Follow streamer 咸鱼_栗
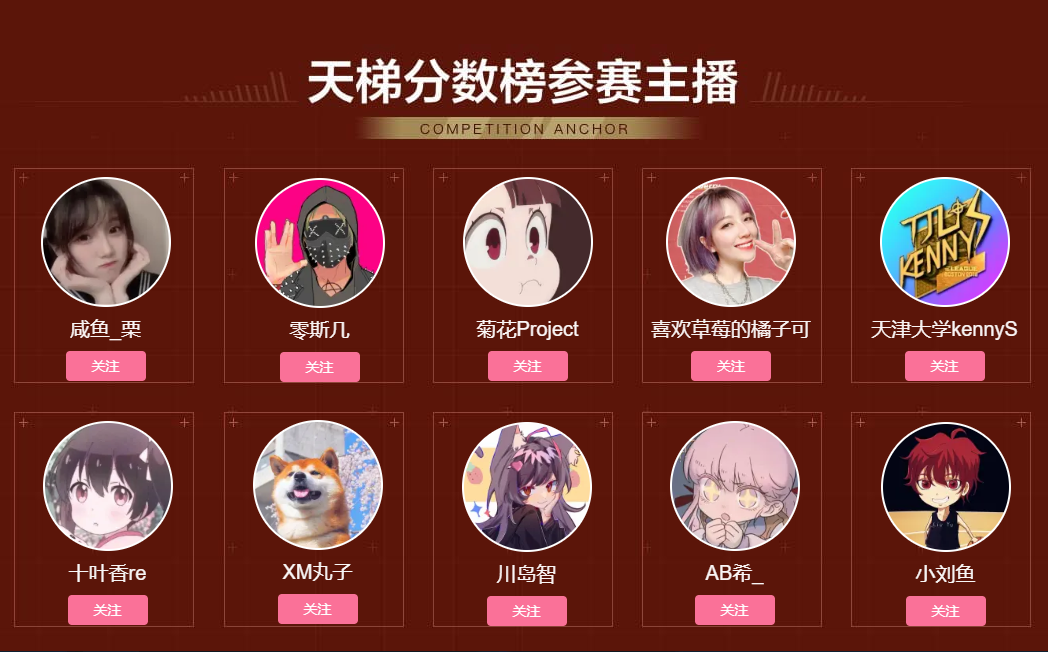 click(x=106, y=366)
